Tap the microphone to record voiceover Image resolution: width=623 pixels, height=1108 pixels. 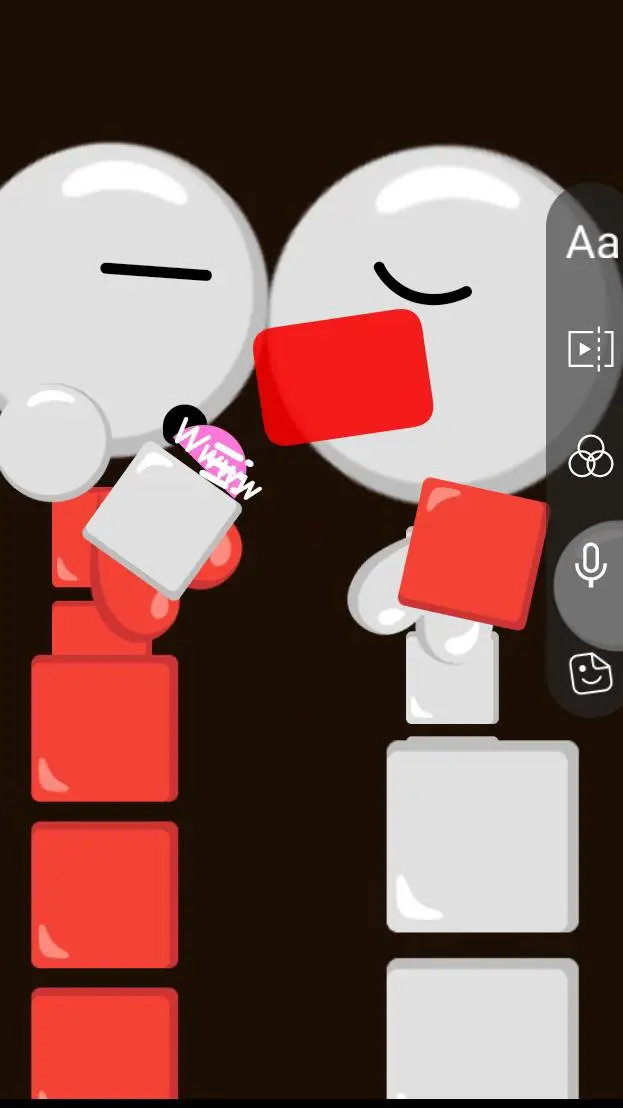[x=591, y=566]
